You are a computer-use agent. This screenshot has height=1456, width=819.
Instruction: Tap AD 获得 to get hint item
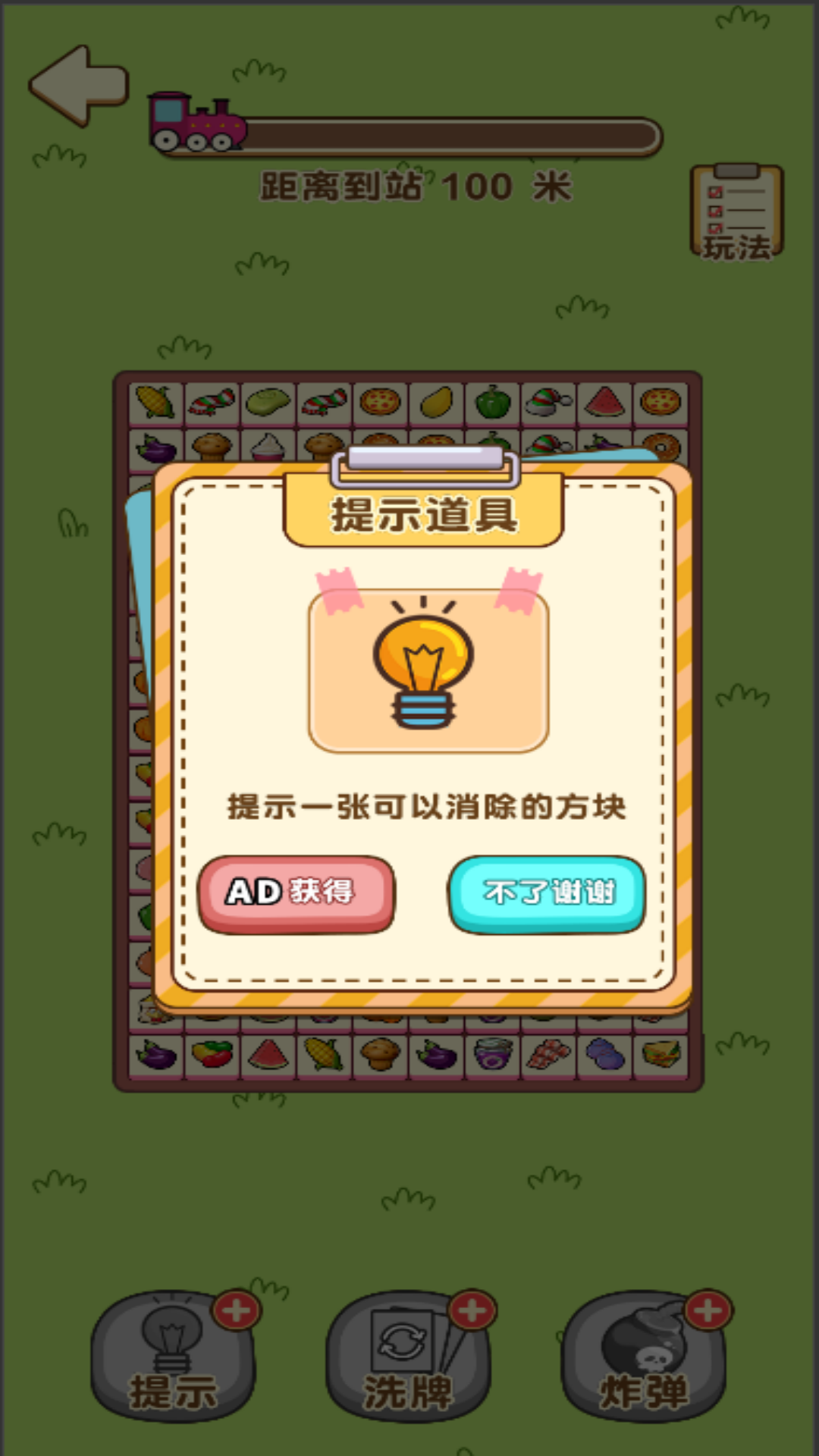[x=297, y=894]
